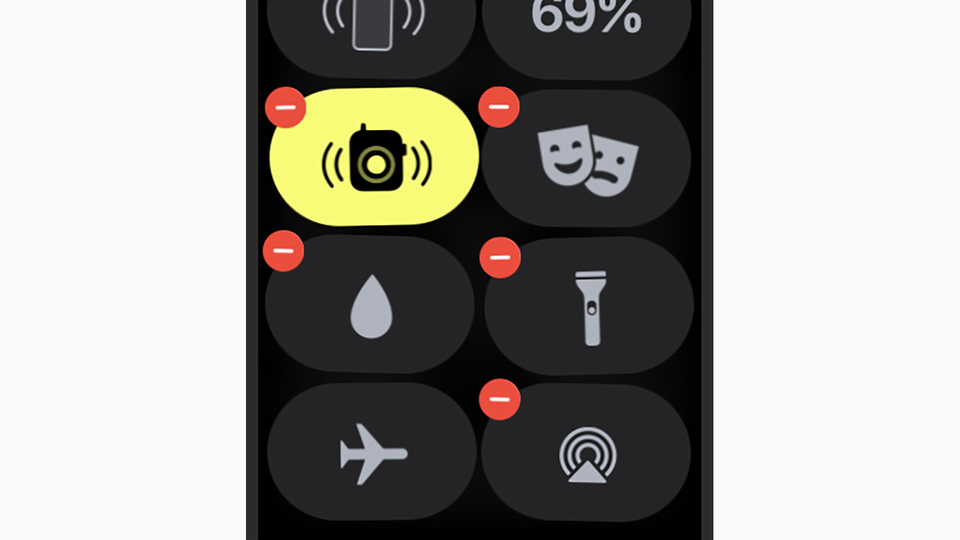Remove the Theater Mode control
This screenshot has width=960, height=540.
499,107
